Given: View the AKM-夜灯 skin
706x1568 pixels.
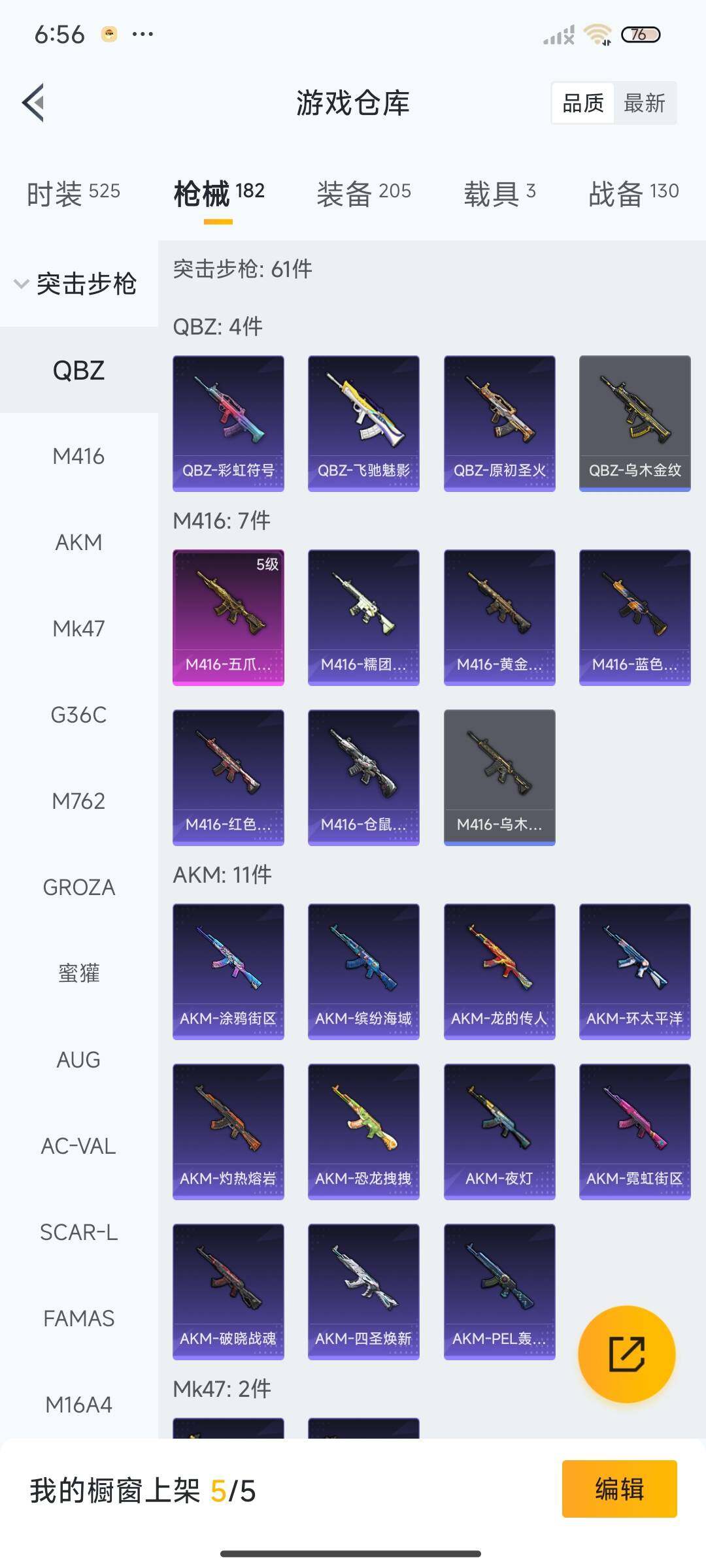Looking at the screenshot, I should click(x=499, y=1131).
